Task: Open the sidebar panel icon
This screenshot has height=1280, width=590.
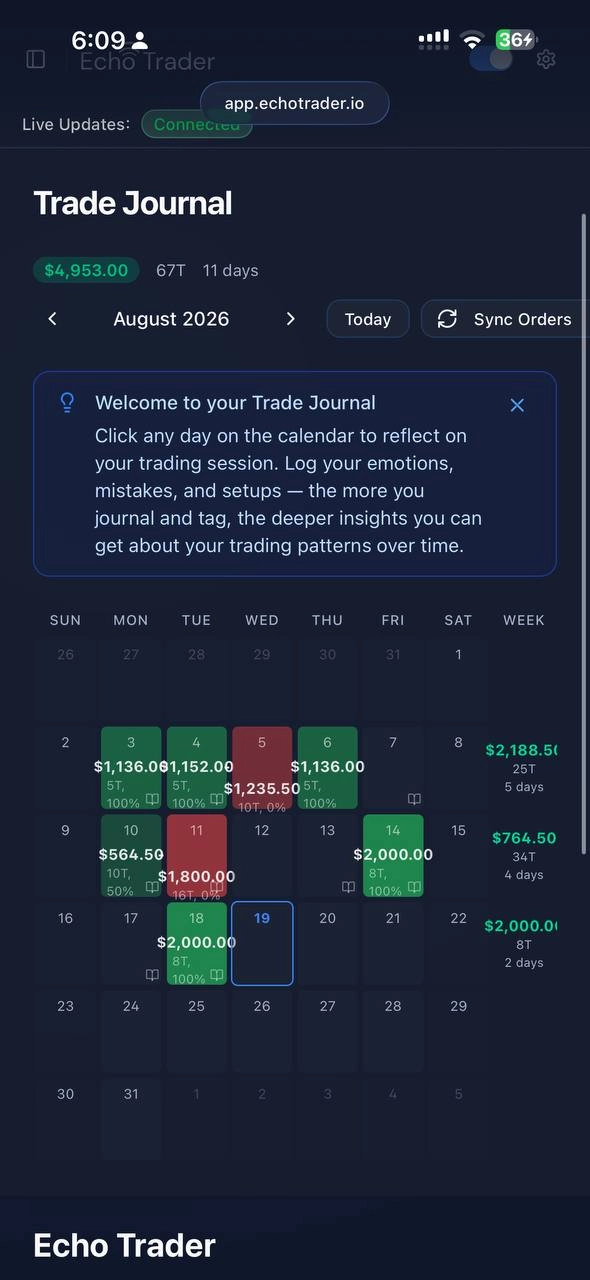Action: [36, 59]
